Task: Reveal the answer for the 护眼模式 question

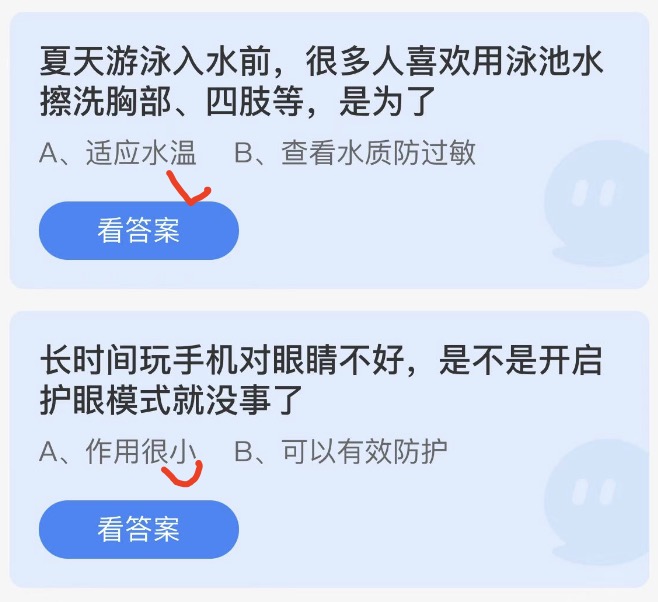Action: coord(139,529)
